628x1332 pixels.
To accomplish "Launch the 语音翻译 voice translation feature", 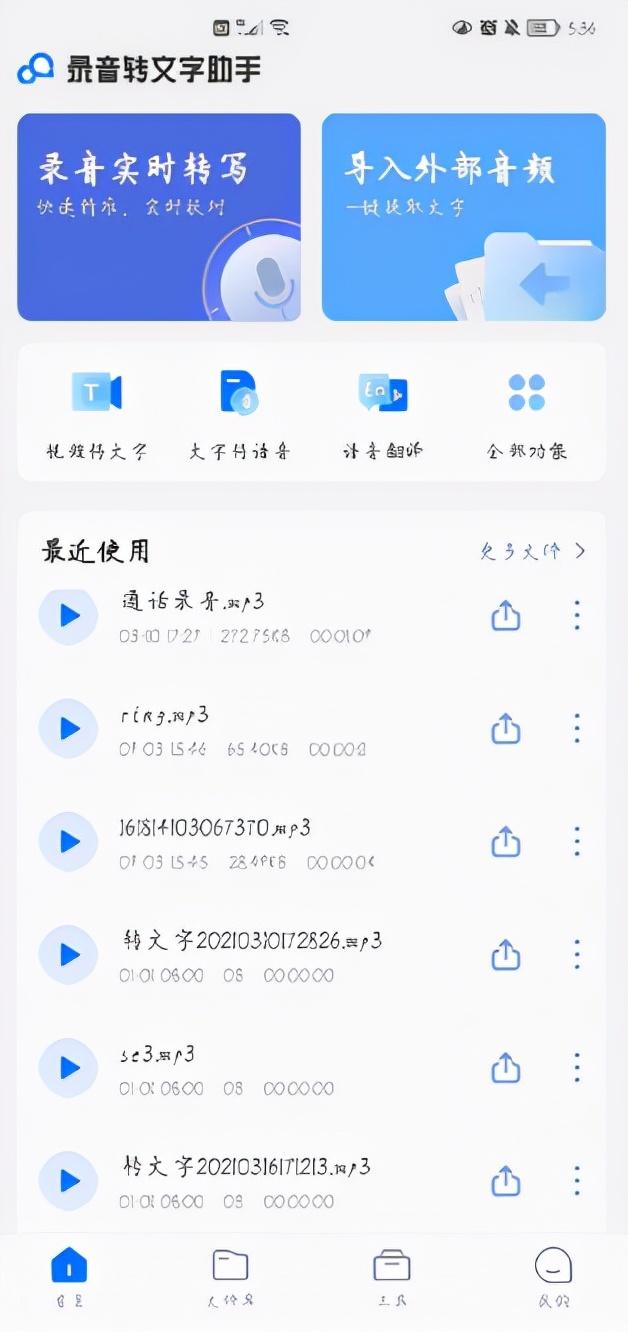I will tap(383, 412).
